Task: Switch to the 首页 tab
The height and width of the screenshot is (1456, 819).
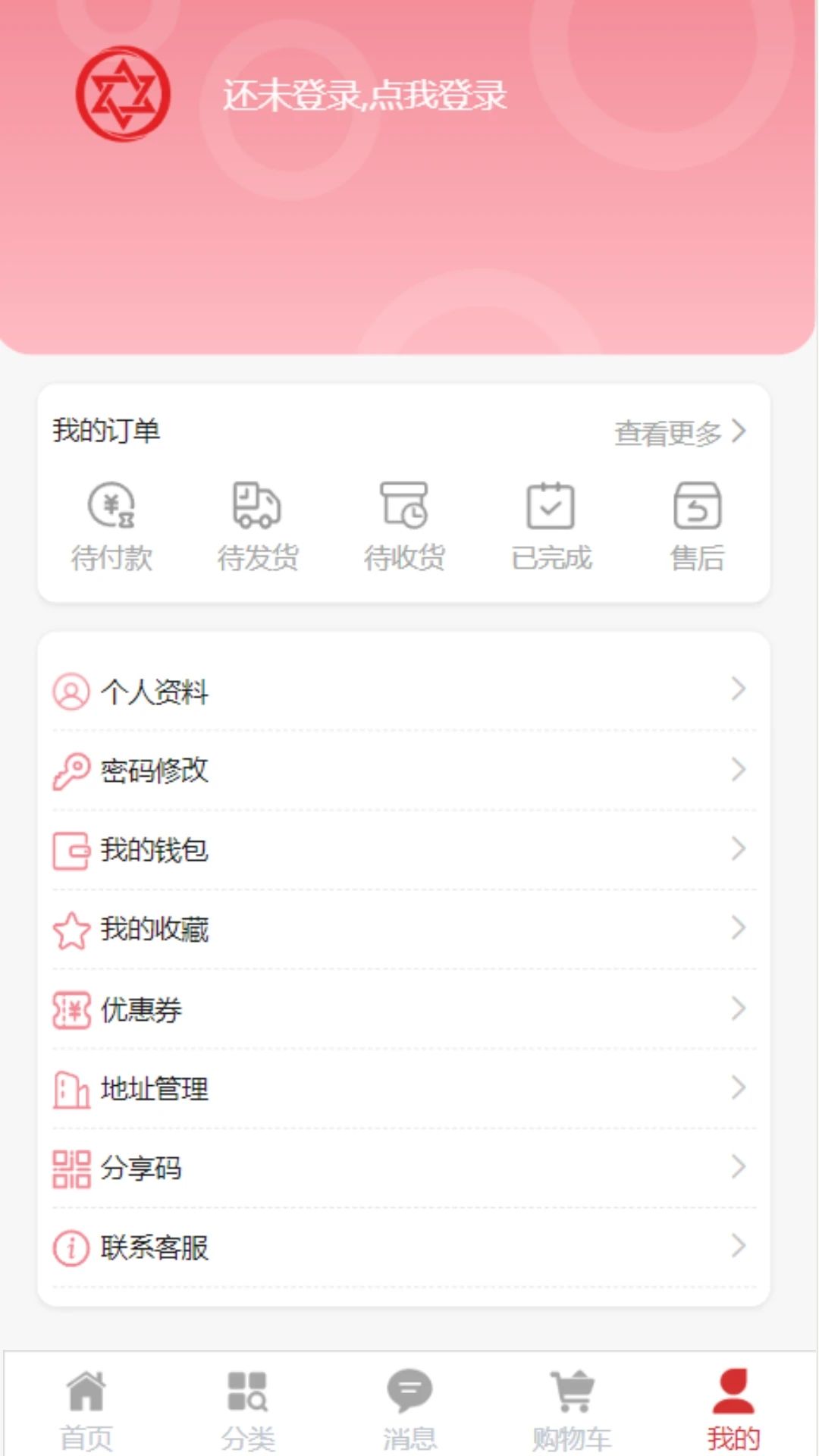Action: (86, 1410)
